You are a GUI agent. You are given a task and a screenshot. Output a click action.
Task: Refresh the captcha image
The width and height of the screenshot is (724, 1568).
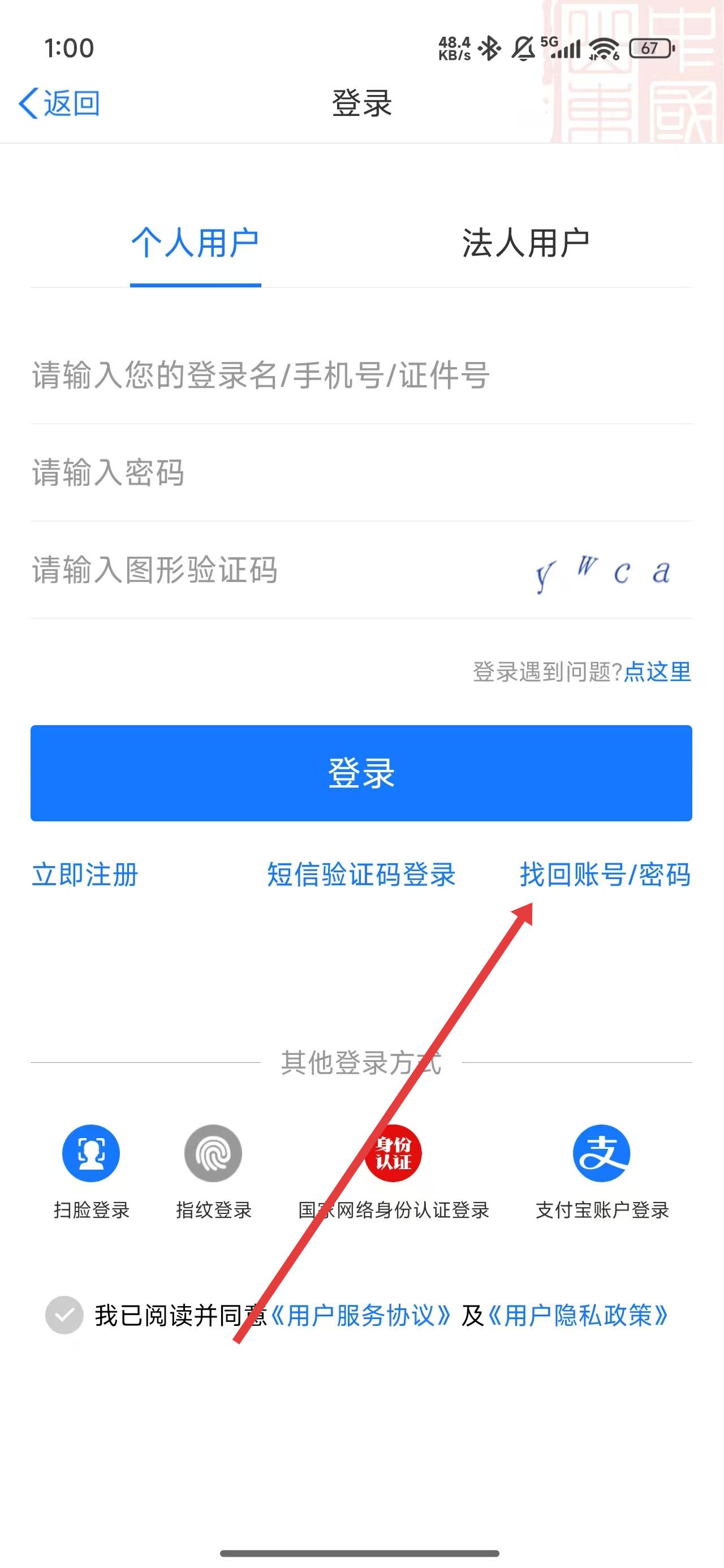click(x=603, y=572)
